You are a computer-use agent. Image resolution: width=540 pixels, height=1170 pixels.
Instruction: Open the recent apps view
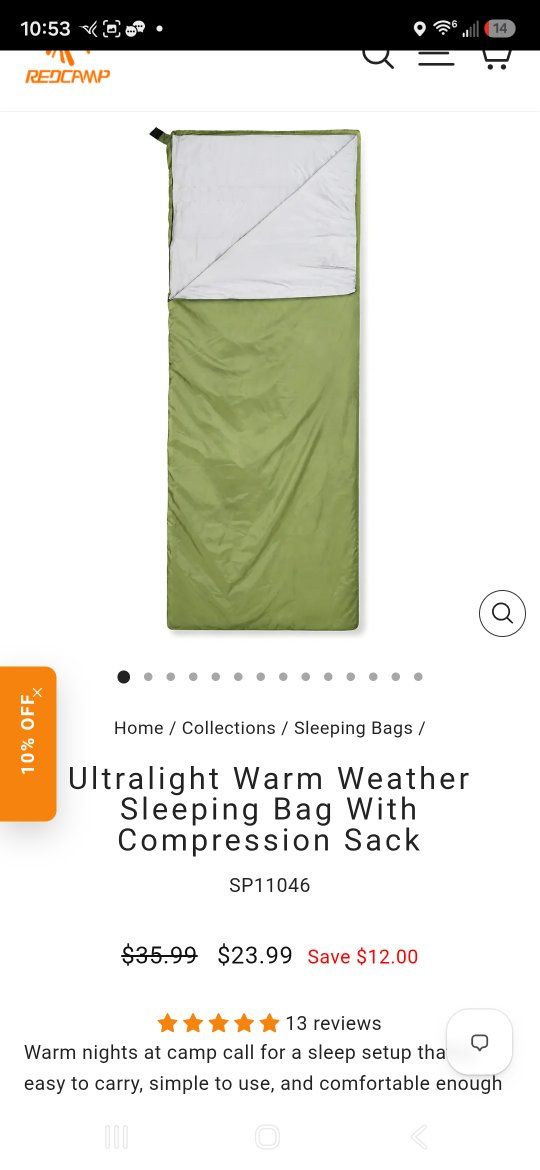tap(116, 1137)
